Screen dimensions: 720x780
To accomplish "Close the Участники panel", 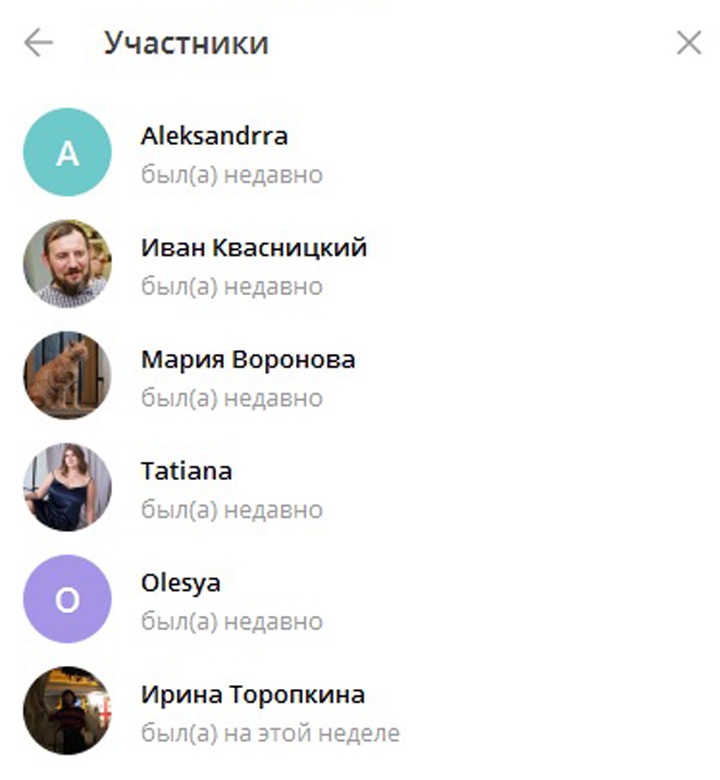I will pyautogui.click(x=689, y=43).
